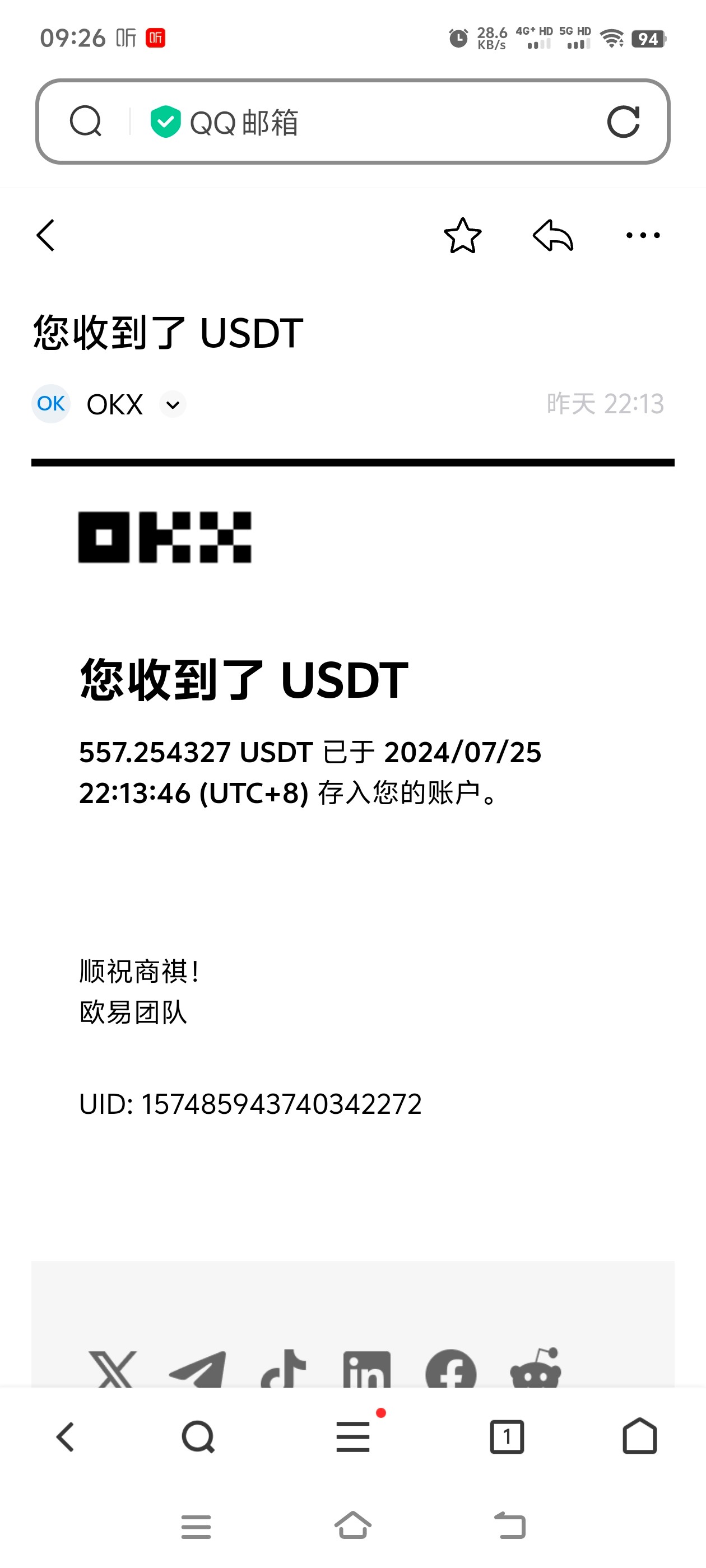
Task: Open recent apps from system navigation
Action: click(x=196, y=1526)
